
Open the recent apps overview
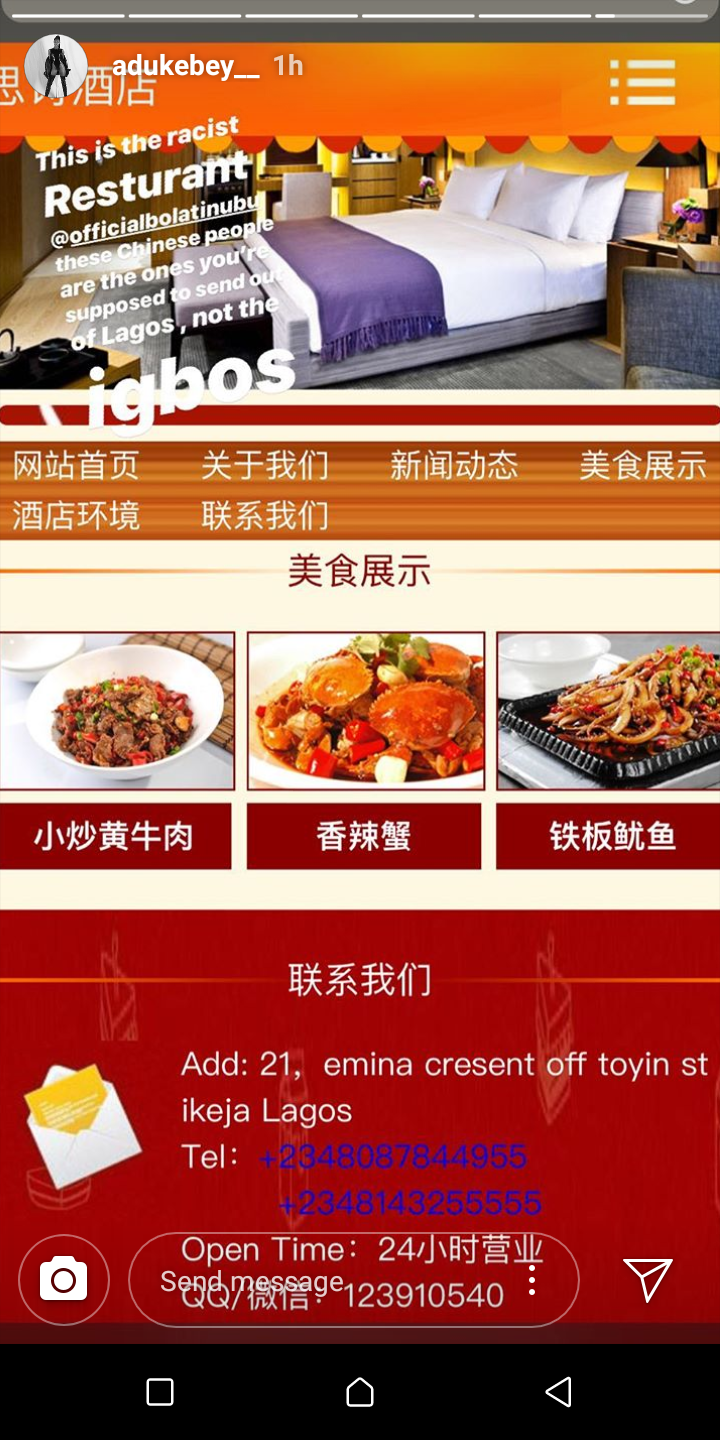point(160,1392)
